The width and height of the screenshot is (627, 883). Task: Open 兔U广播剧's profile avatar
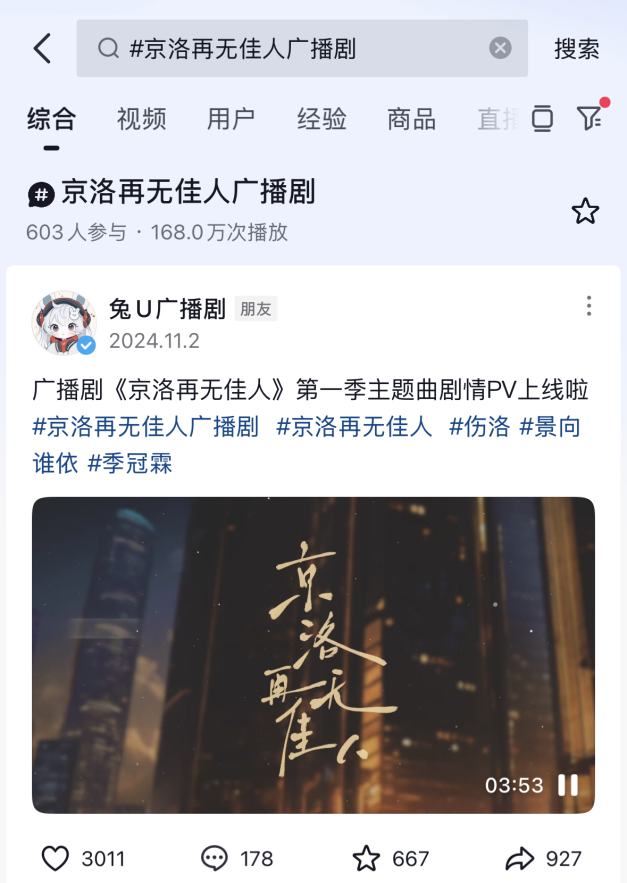click(x=64, y=323)
